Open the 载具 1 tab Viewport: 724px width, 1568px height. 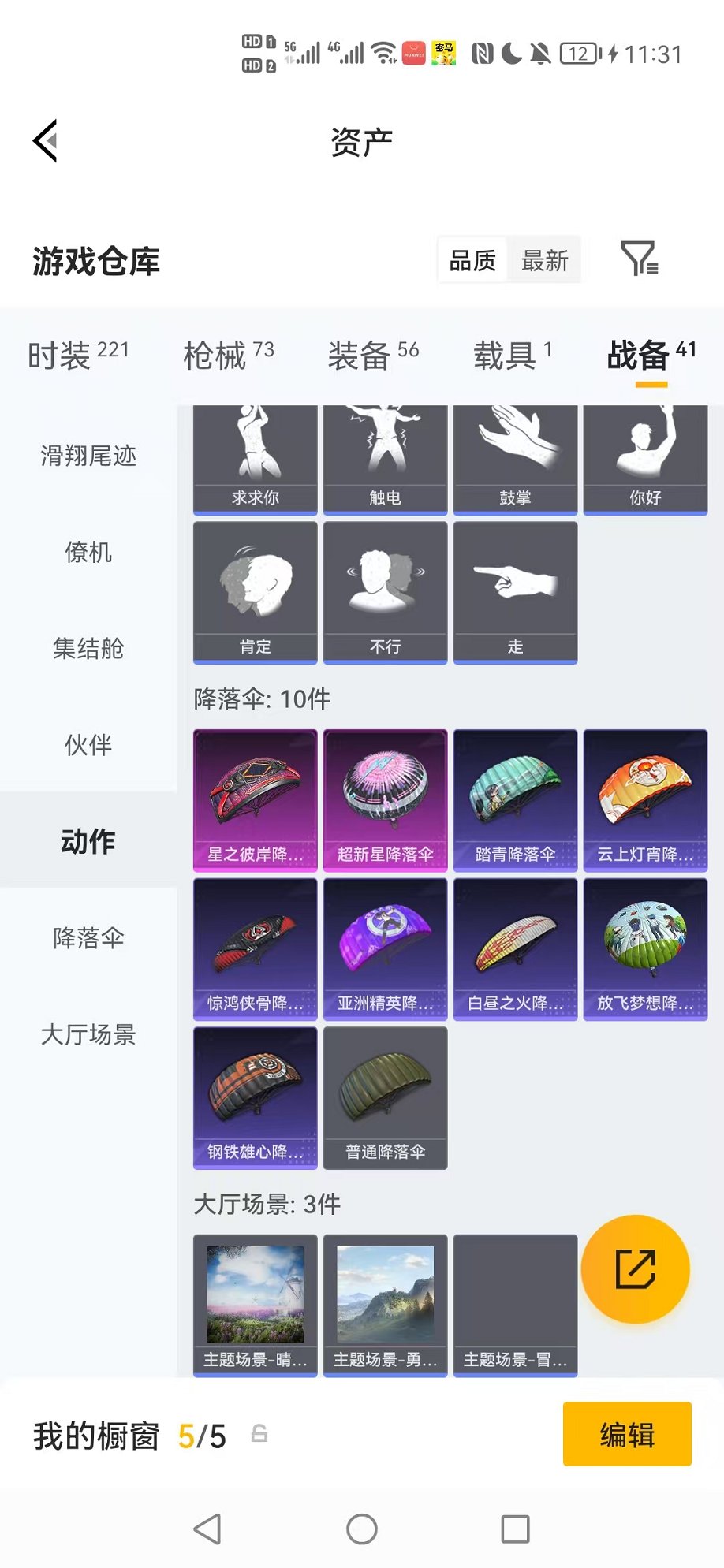coord(513,355)
